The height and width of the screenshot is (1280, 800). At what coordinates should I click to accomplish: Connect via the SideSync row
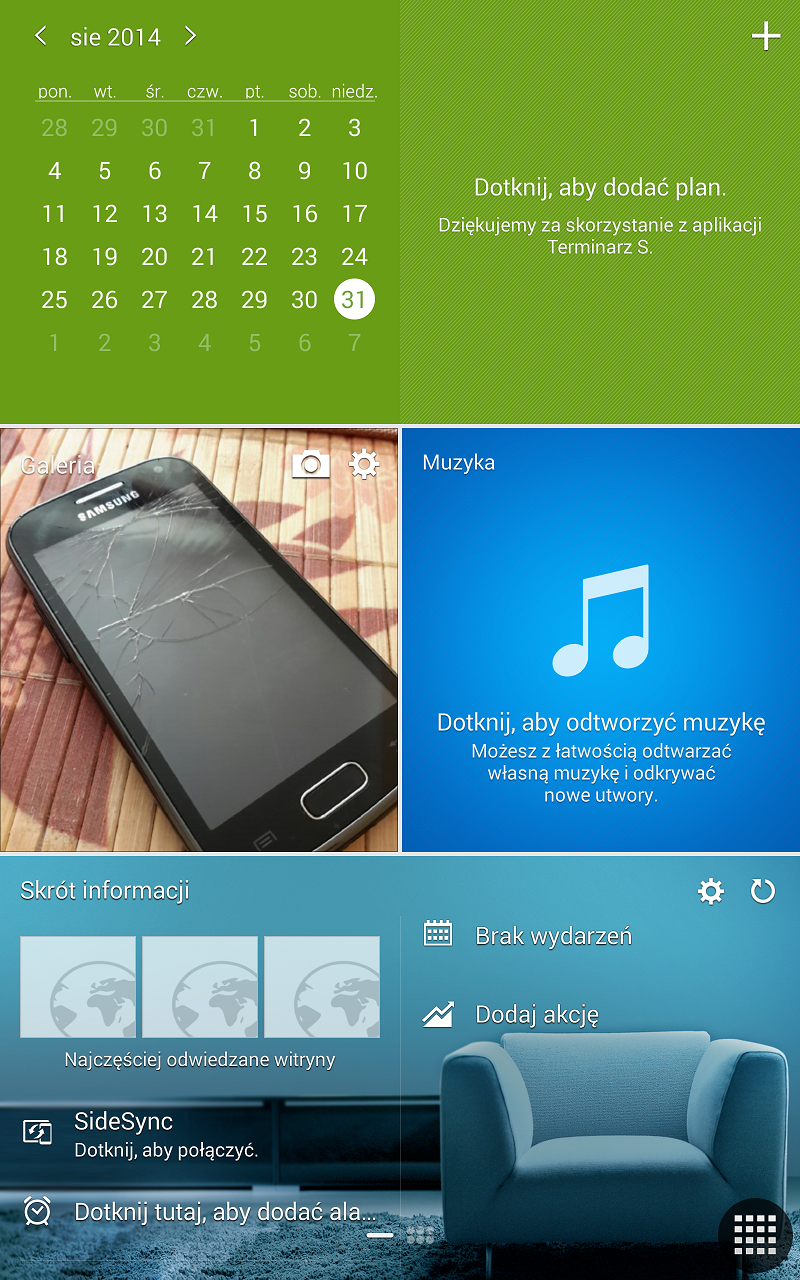[165, 1133]
